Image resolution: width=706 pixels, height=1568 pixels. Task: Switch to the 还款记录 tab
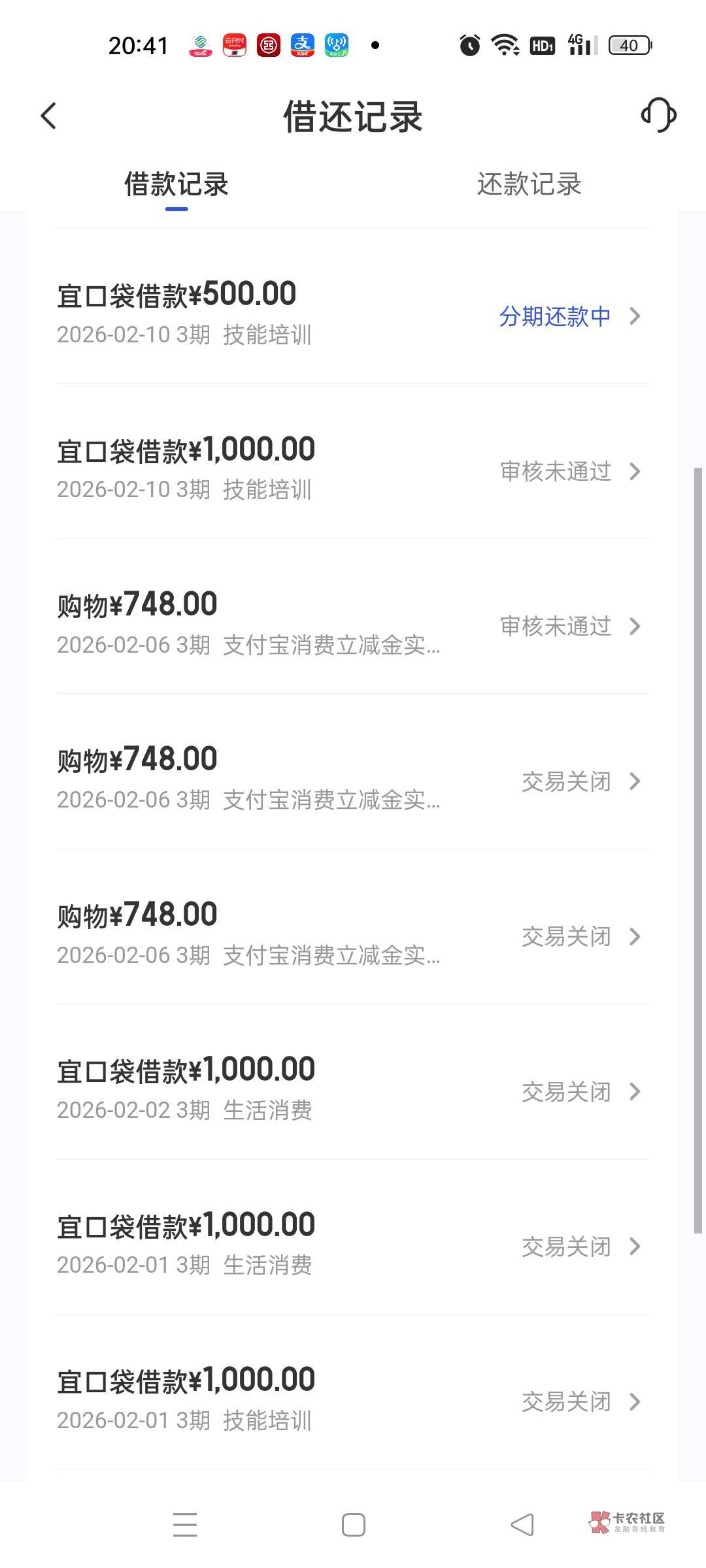pyautogui.click(x=529, y=184)
